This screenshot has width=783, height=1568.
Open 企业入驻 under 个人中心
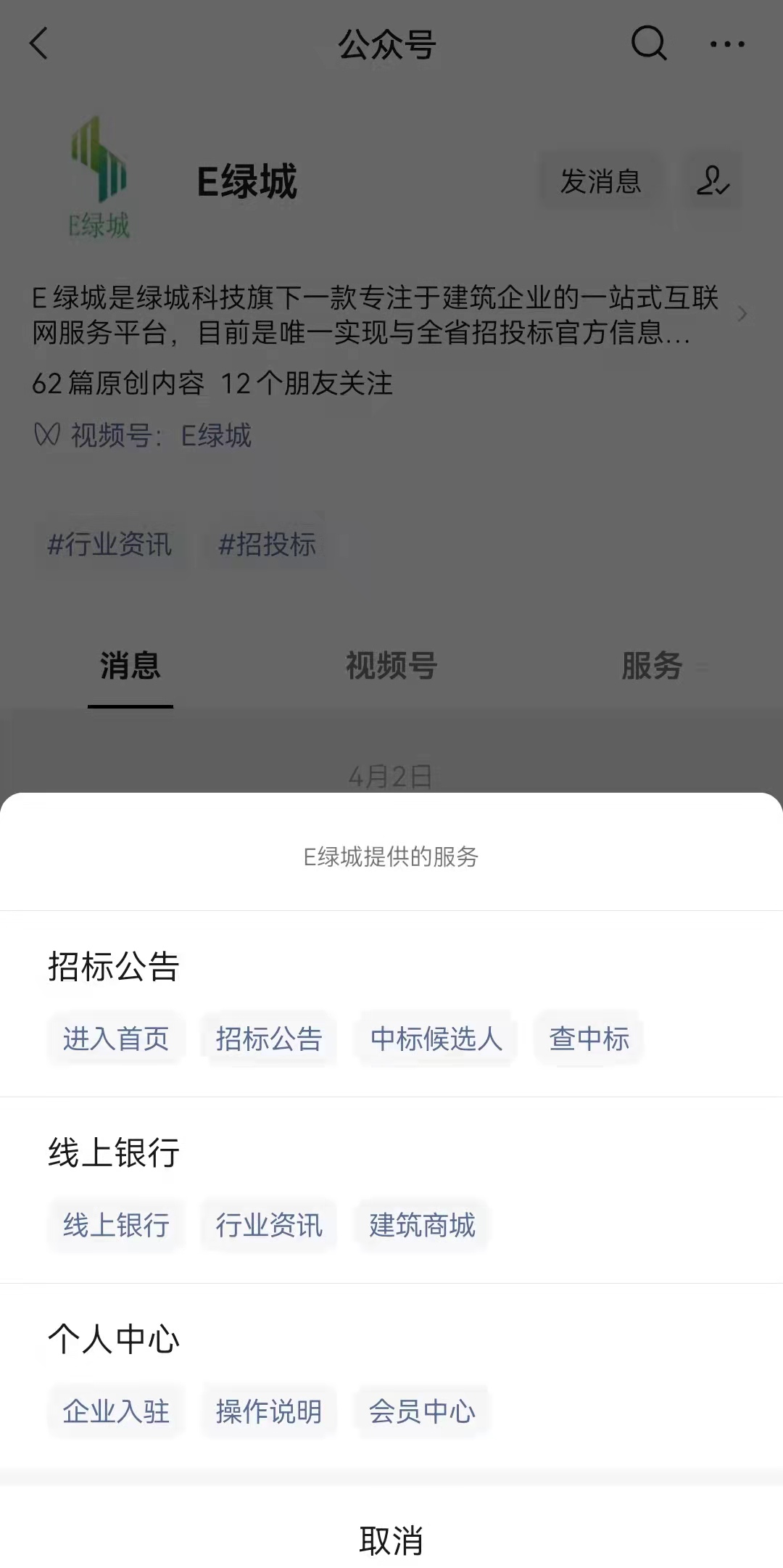tap(117, 1411)
